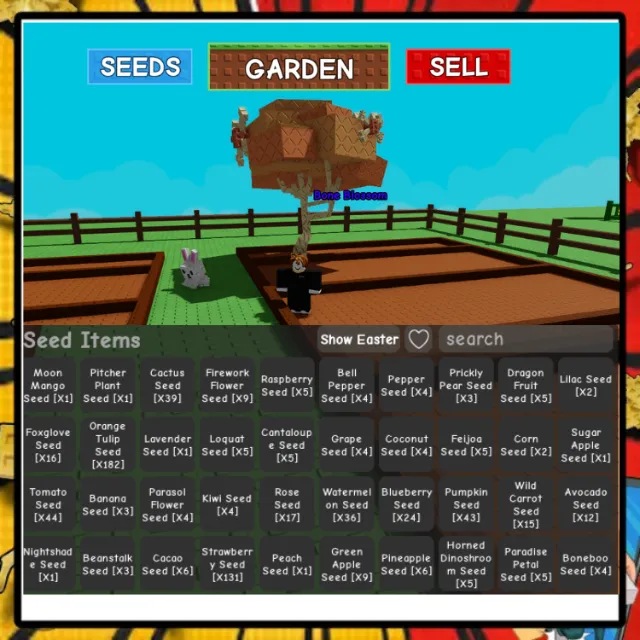Viewport: 640px width, 640px height.
Task: Toggle Show Easter filter
Action: tap(359, 340)
